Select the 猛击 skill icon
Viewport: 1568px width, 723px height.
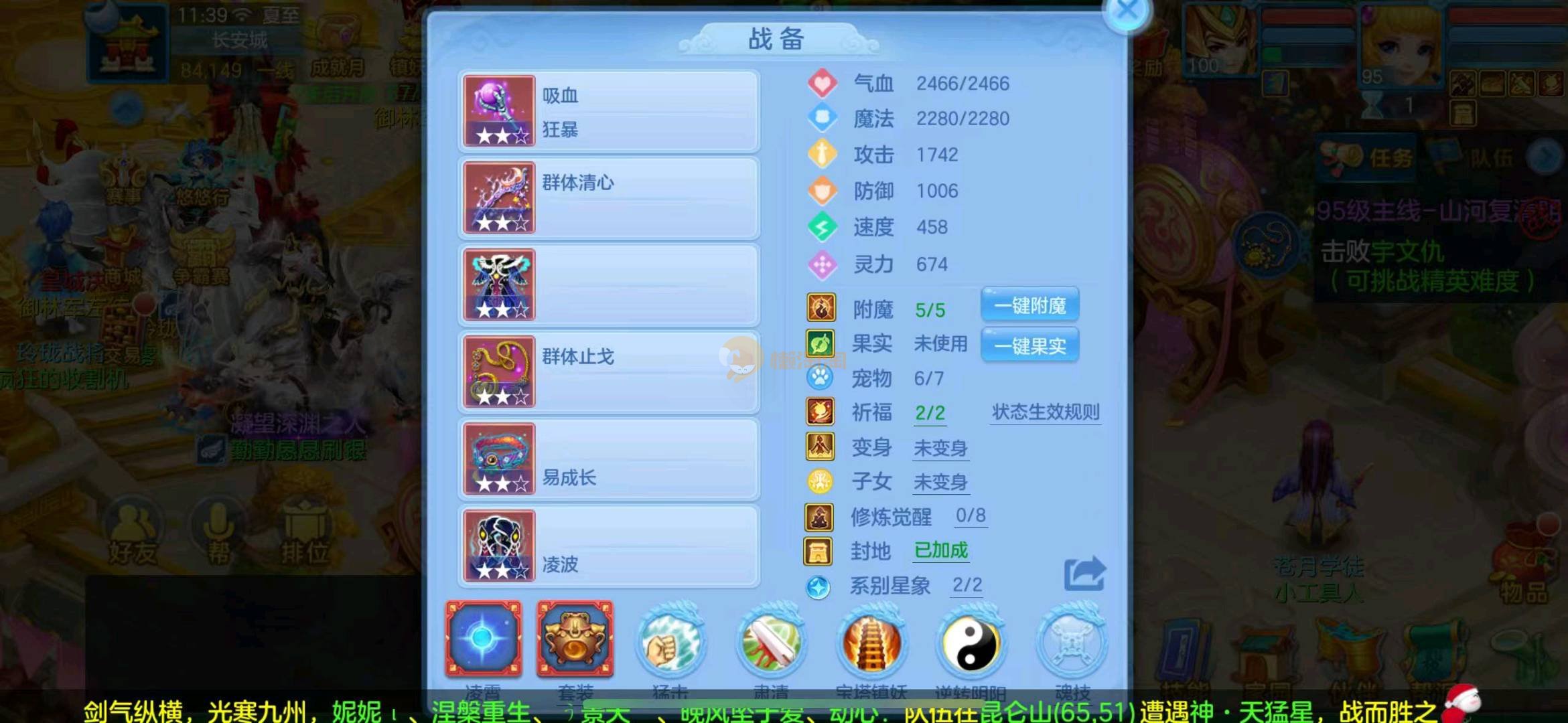pos(670,643)
